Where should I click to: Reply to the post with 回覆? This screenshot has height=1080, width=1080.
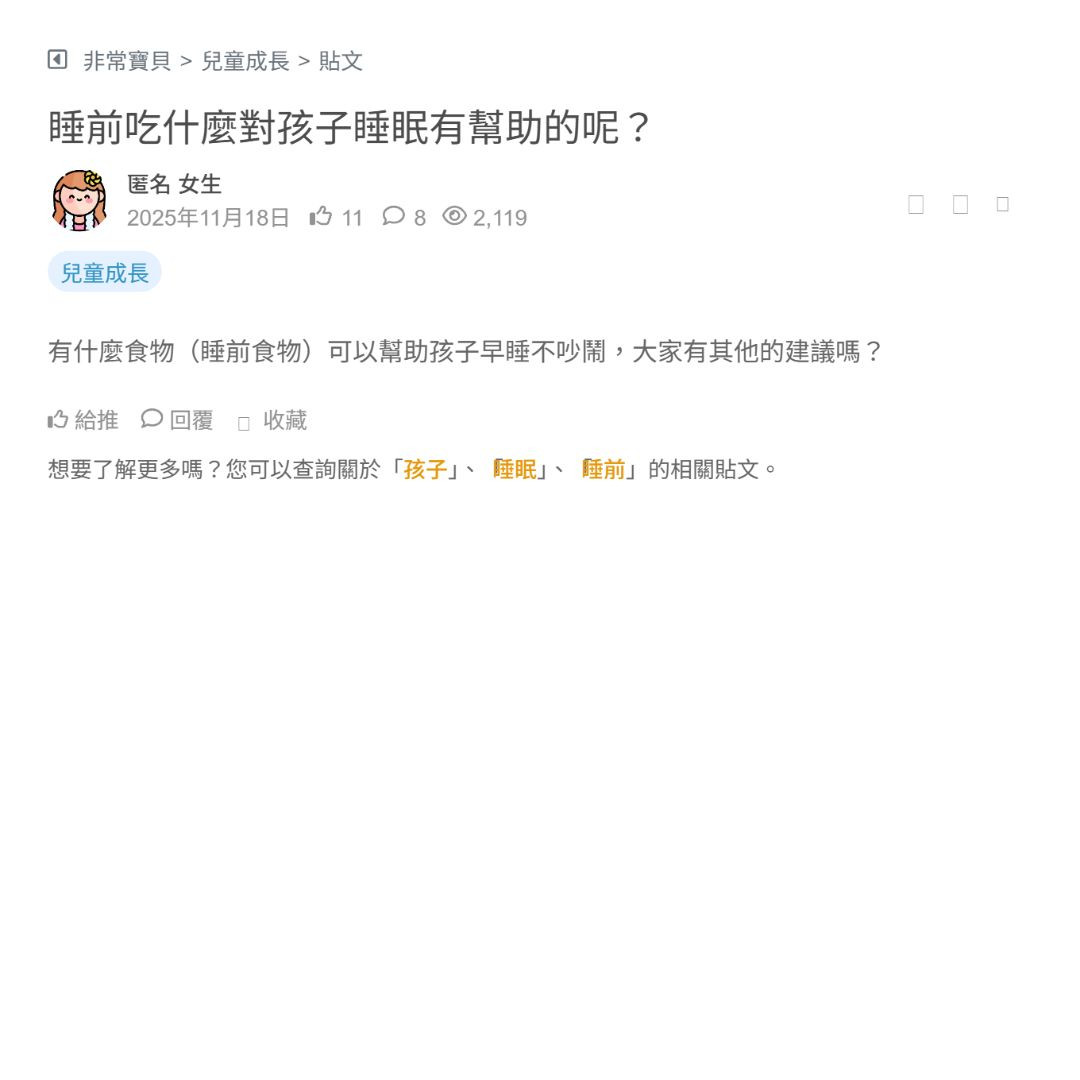[178, 420]
